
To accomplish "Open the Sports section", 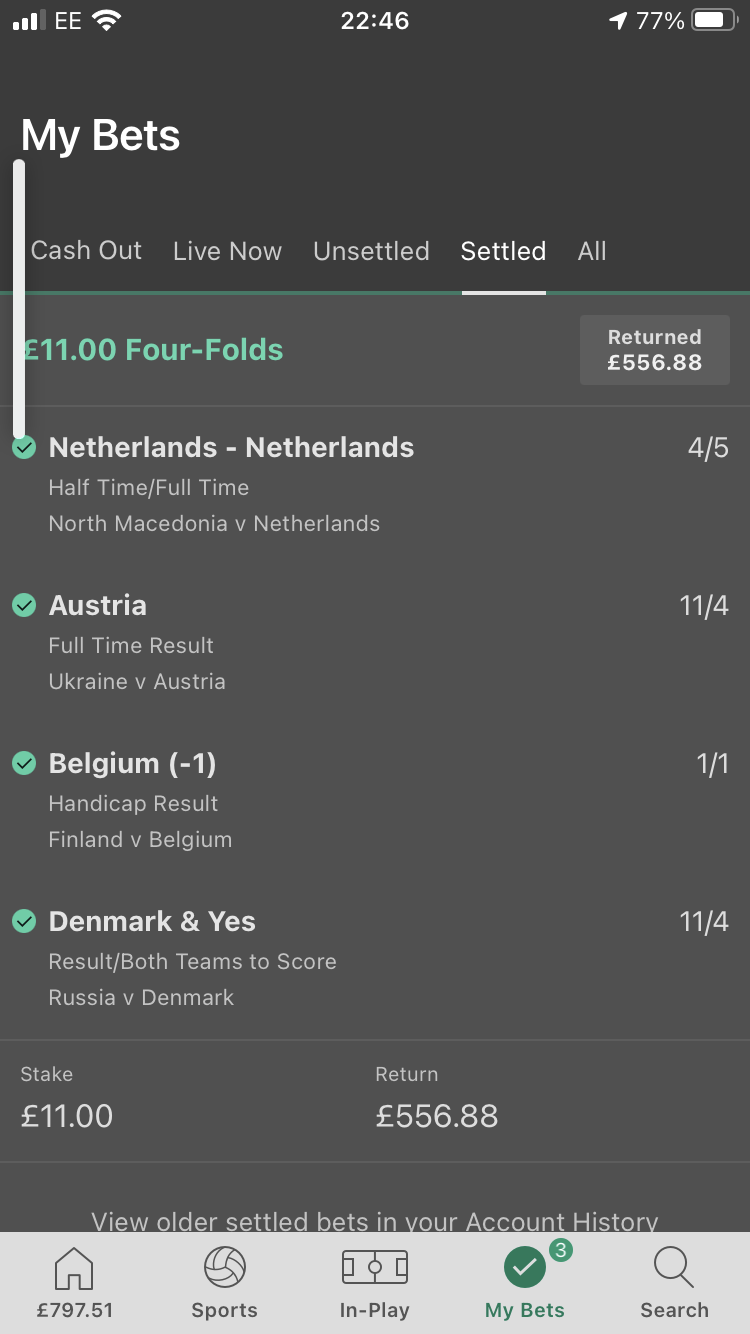I will [x=225, y=1284].
